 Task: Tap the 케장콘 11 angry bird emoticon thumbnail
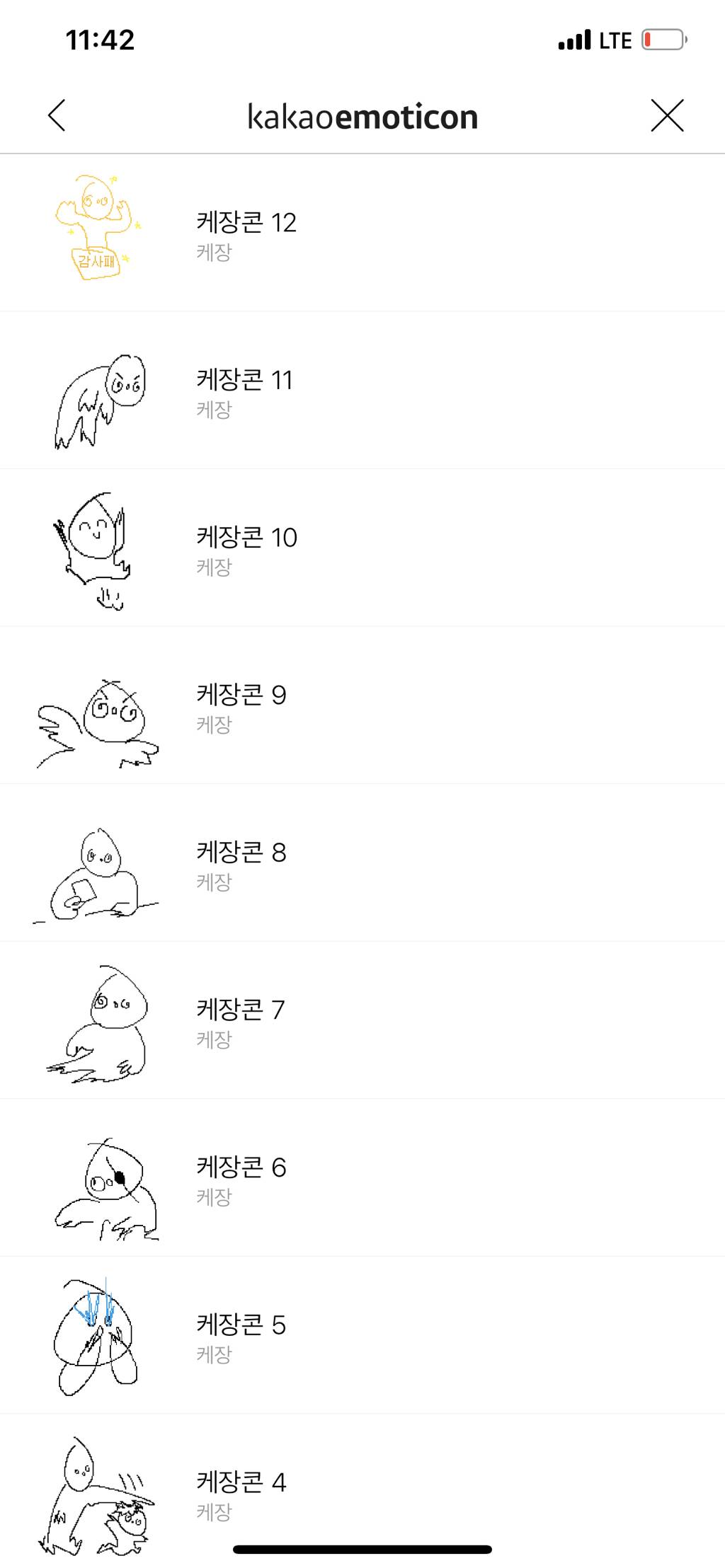[x=99, y=400]
